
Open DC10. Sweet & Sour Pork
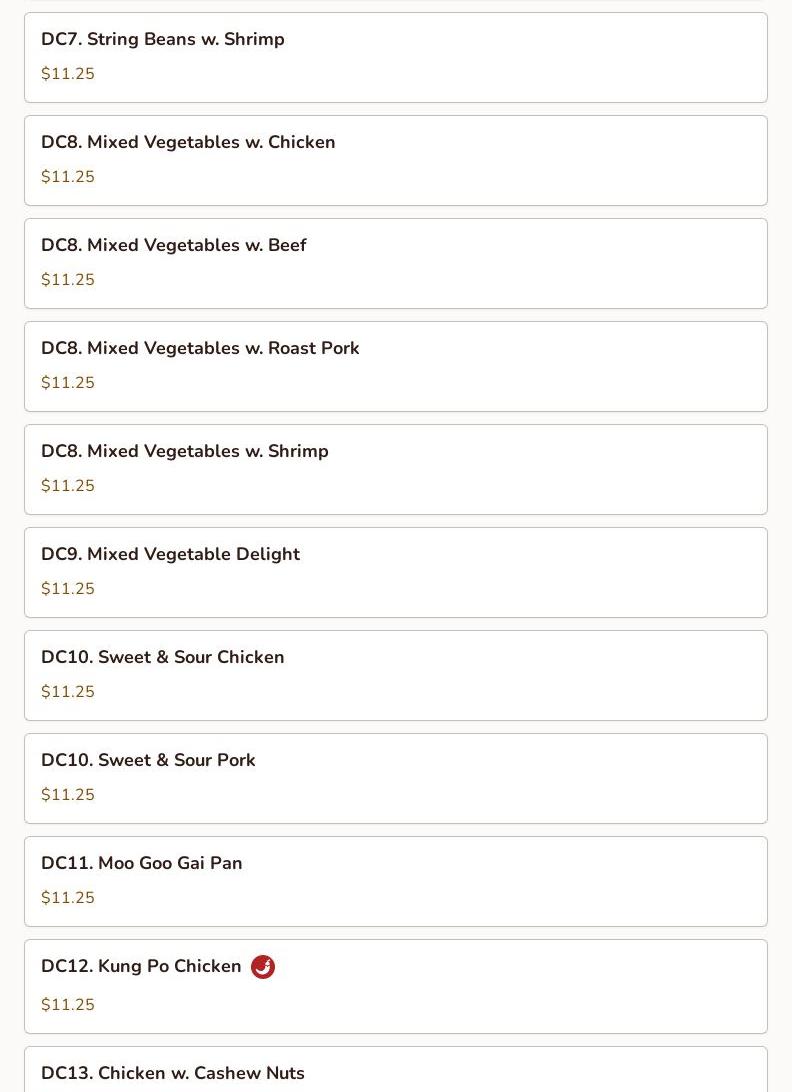[395, 778]
